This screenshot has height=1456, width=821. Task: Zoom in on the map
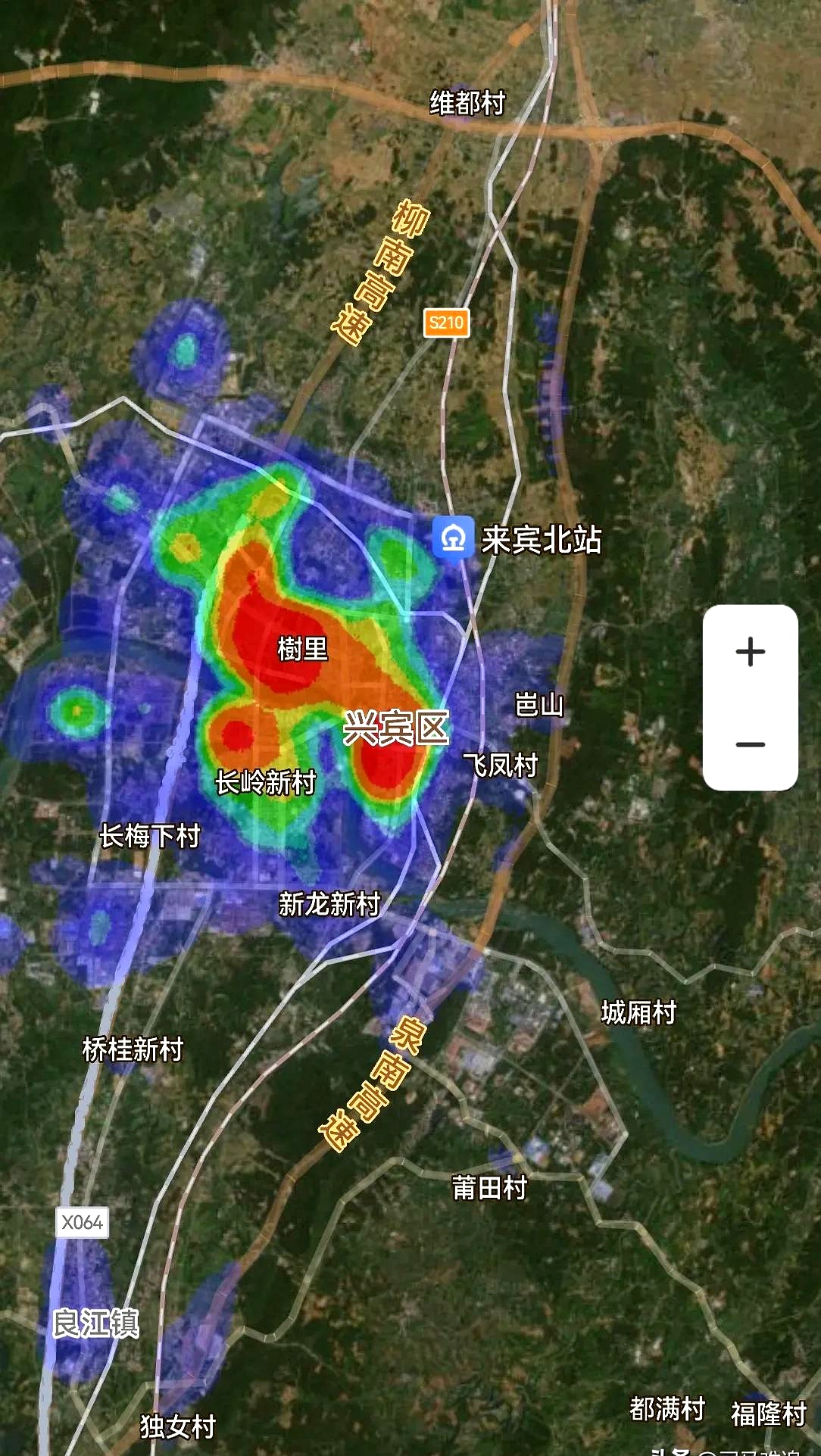(x=750, y=652)
